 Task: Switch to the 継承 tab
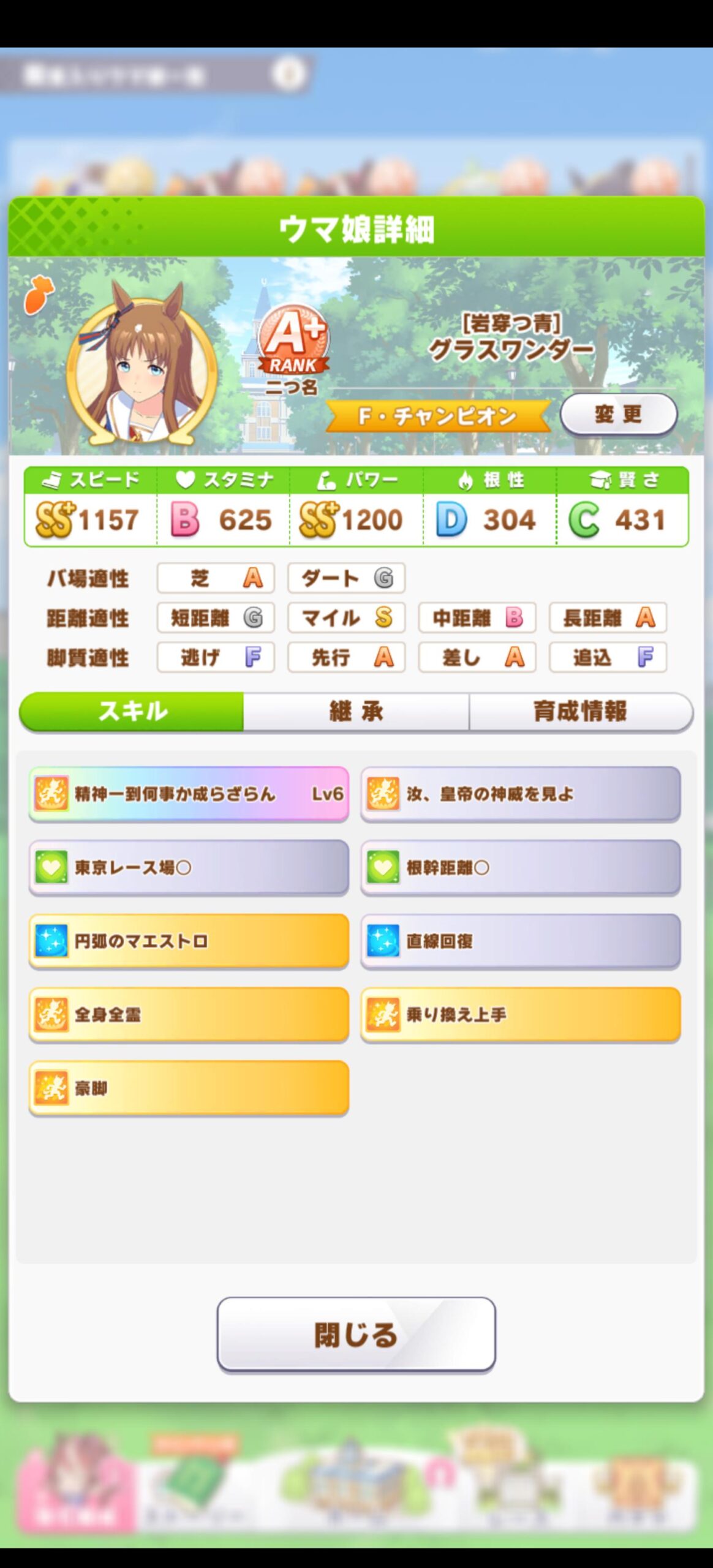click(356, 711)
